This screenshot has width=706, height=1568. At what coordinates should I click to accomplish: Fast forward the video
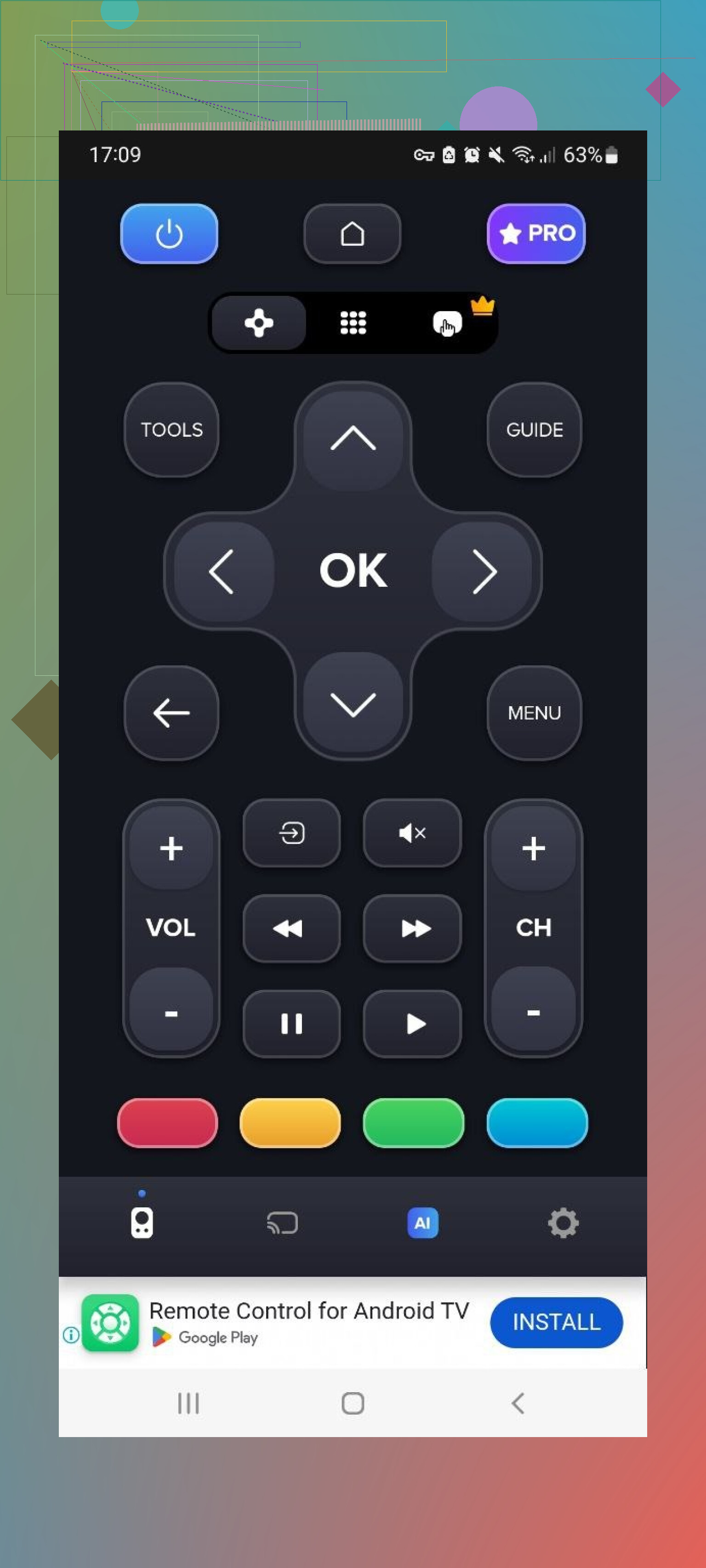click(412, 928)
